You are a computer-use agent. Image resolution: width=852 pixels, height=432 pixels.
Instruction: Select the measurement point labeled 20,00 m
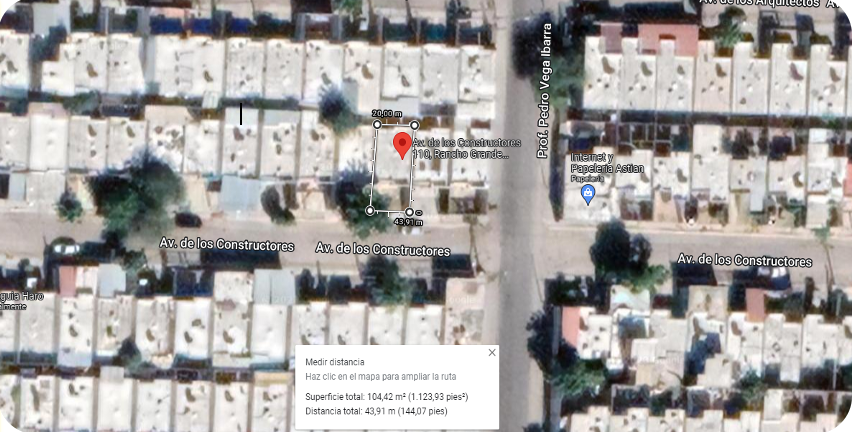pyautogui.click(x=377, y=125)
